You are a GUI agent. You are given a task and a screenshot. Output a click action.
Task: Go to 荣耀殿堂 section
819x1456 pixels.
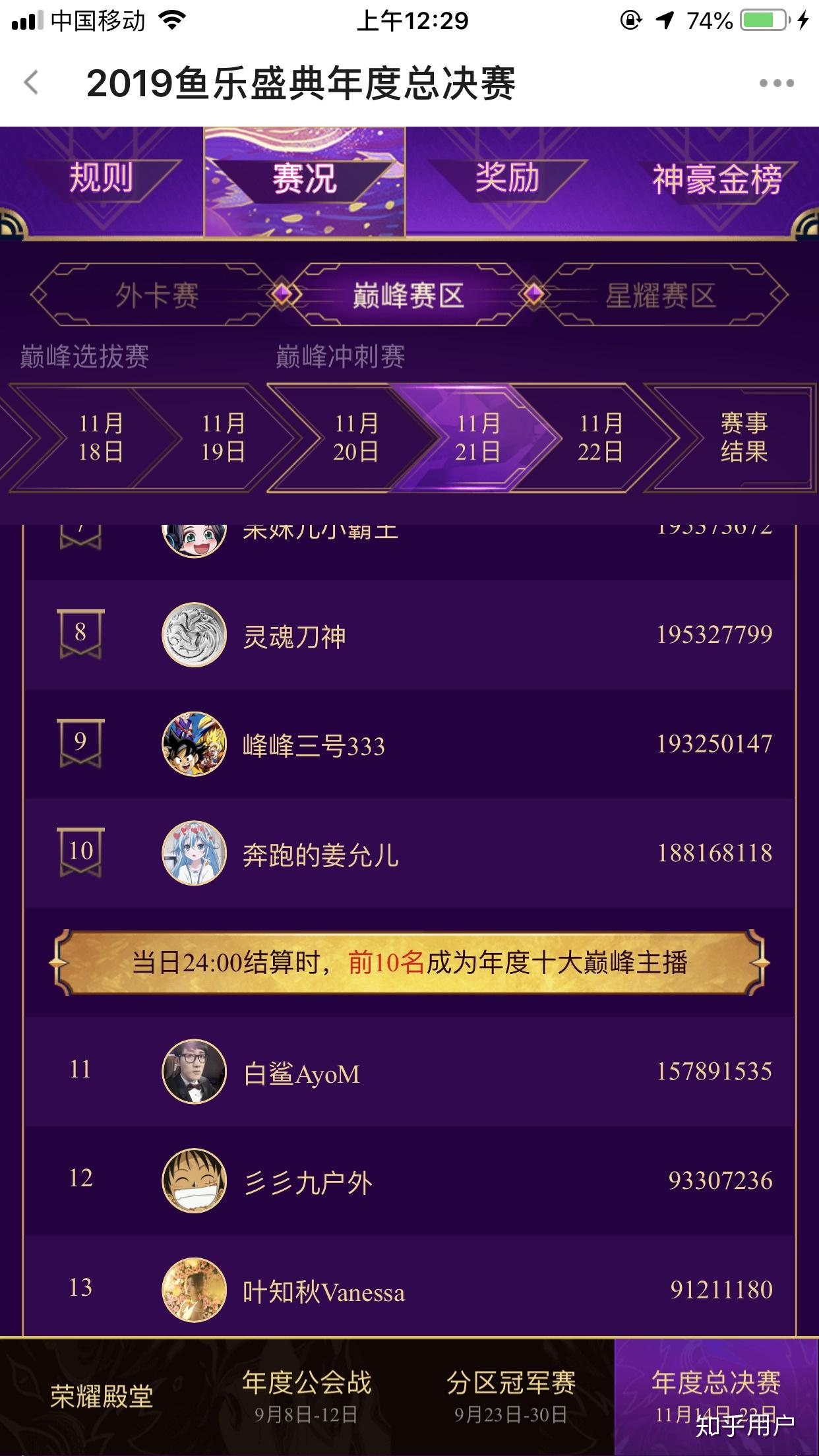click(x=102, y=1395)
